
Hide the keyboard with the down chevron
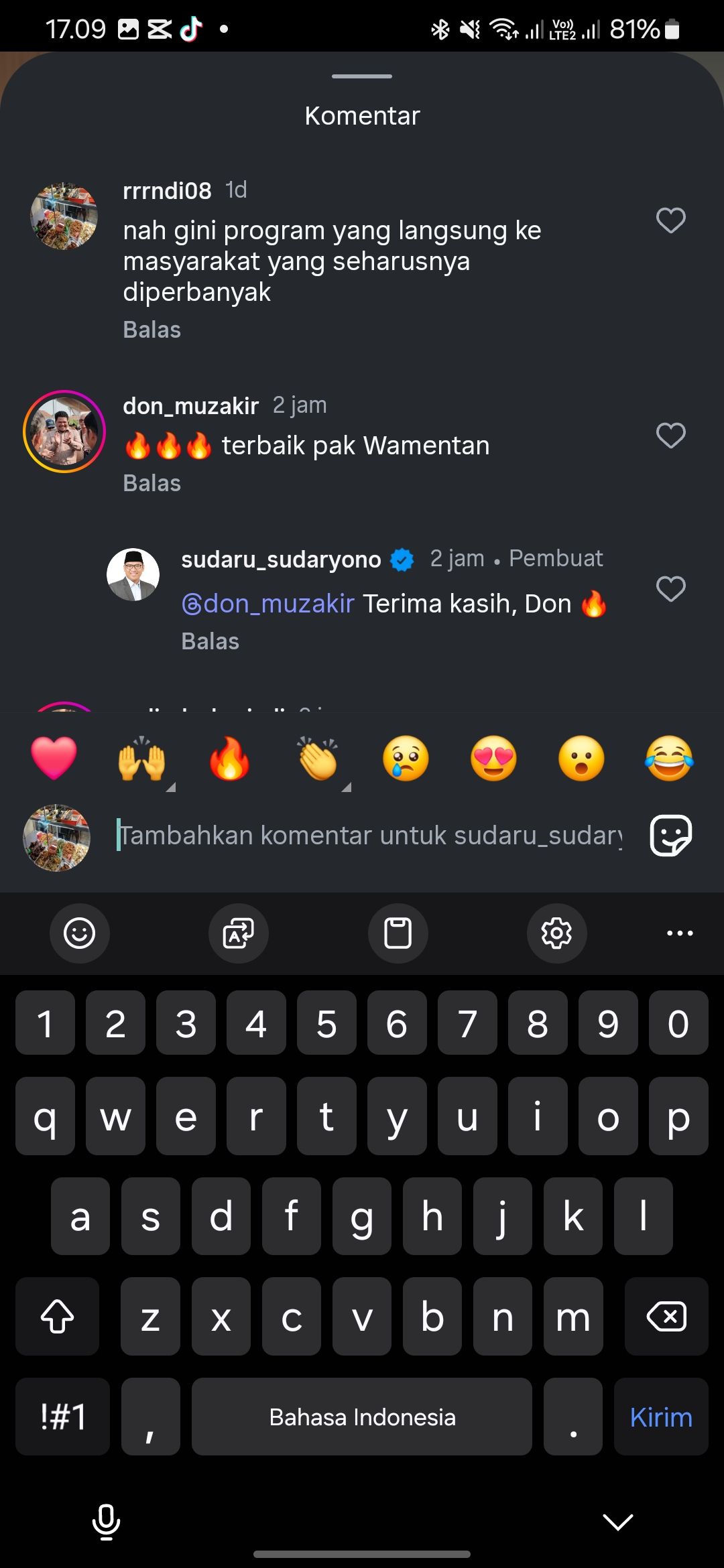coord(618,1522)
